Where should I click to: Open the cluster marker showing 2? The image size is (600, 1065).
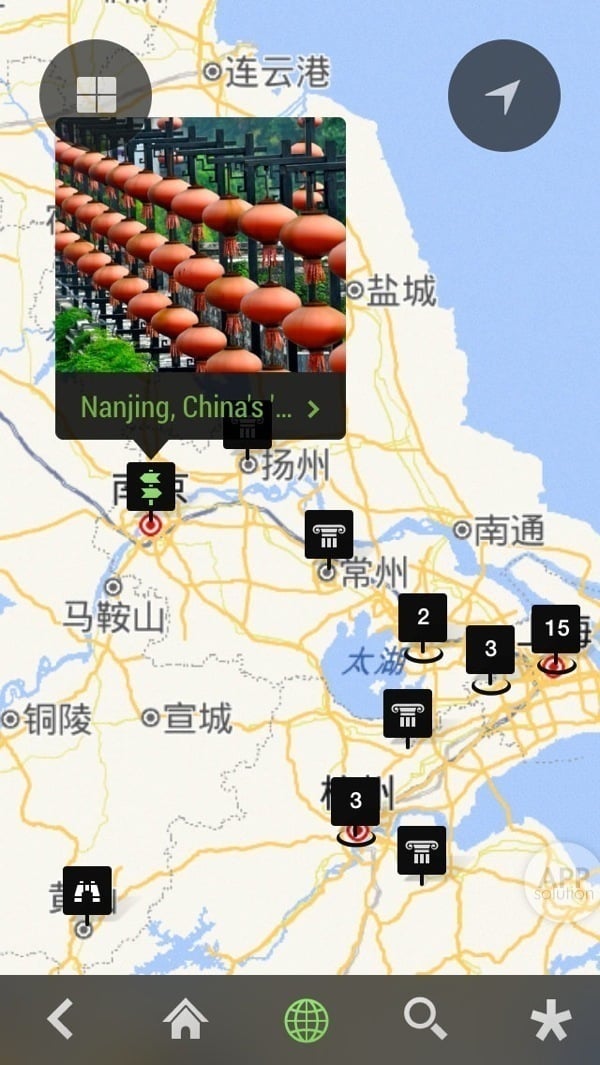click(x=423, y=618)
